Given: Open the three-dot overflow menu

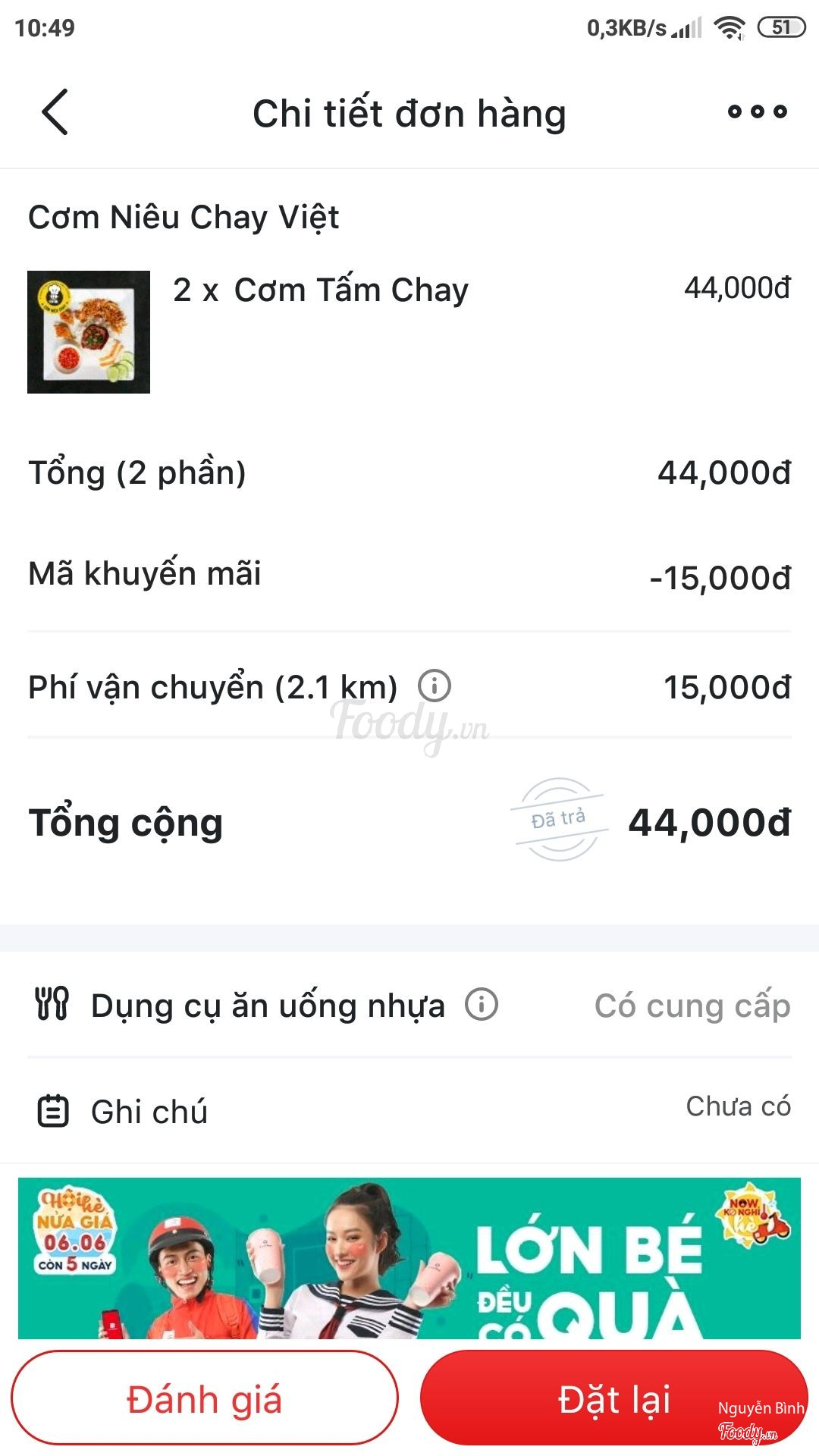Looking at the screenshot, I should pyautogui.click(x=757, y=112).
